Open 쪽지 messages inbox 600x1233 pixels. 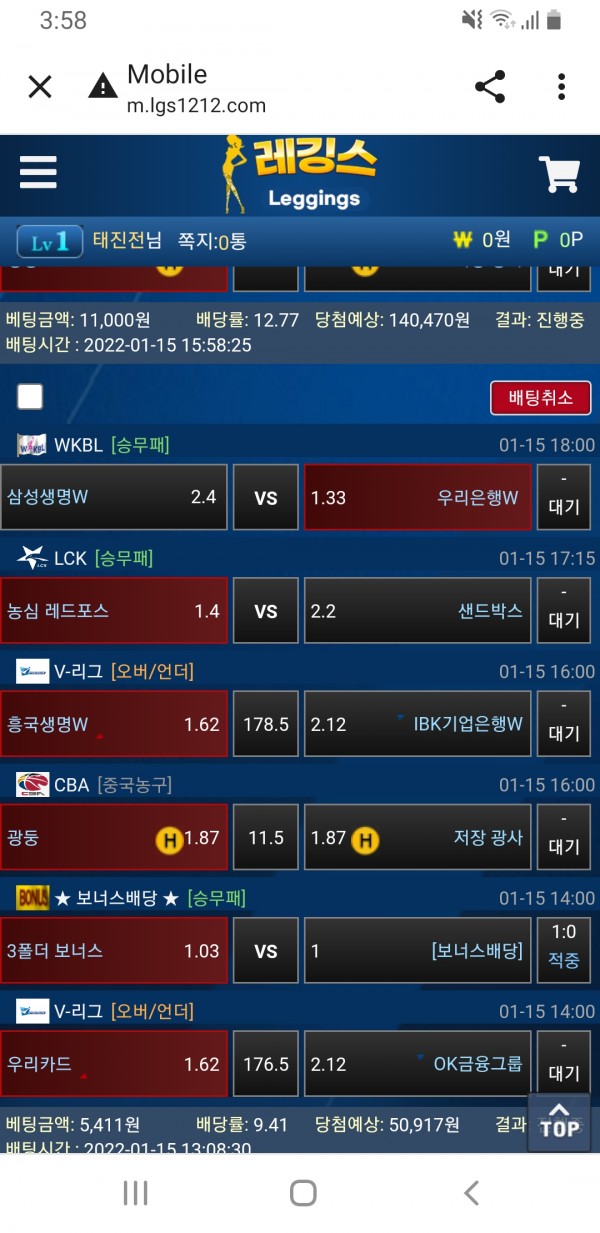pos(211,240)
